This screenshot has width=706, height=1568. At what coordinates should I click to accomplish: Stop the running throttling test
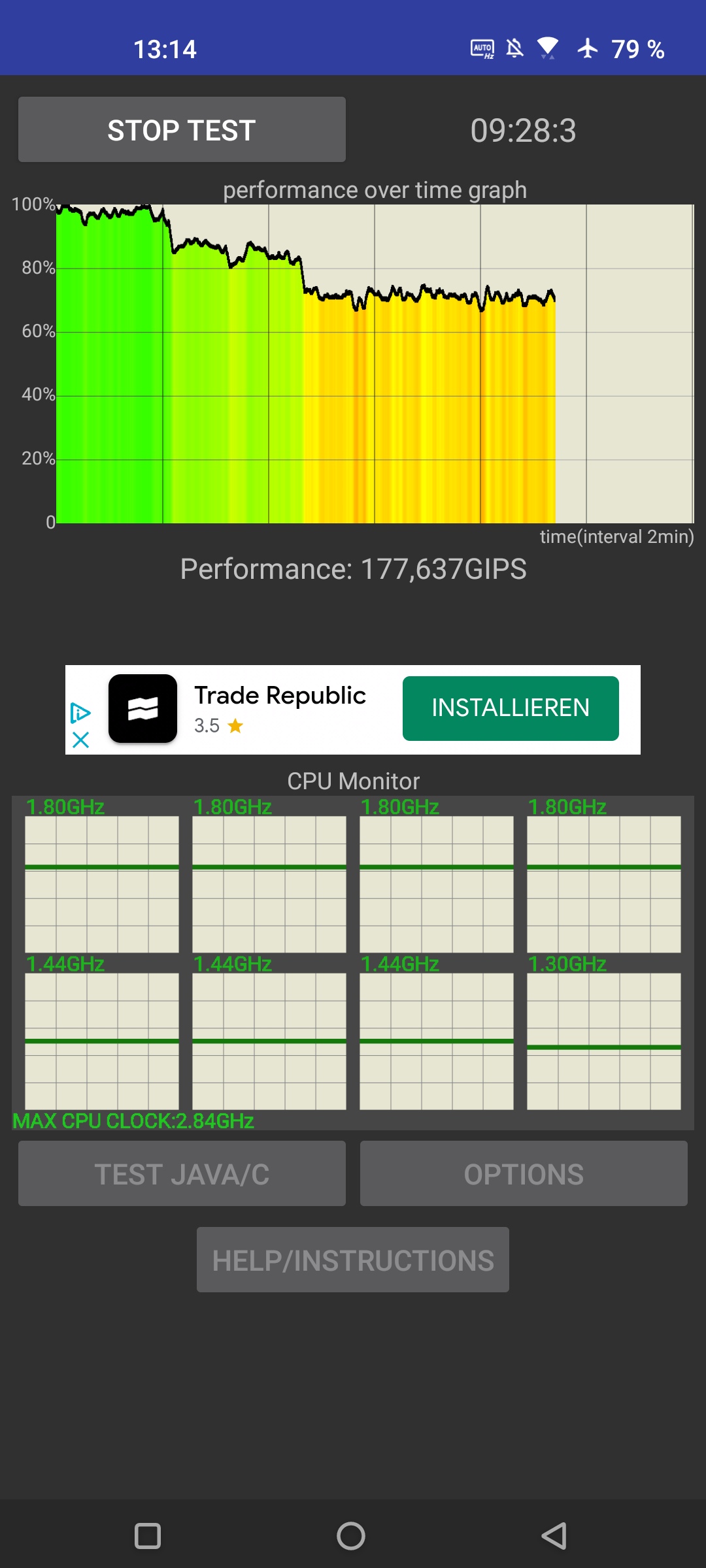[x=182, y=129]
